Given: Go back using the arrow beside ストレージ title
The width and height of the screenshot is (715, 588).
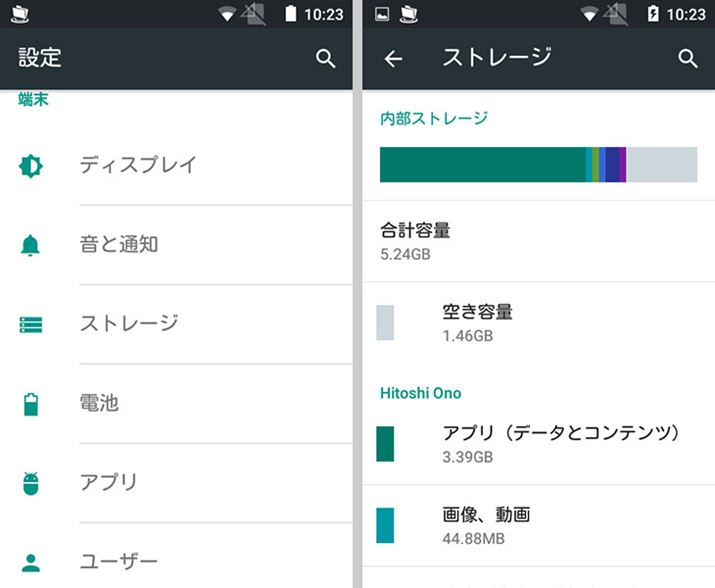Looking at the screenshot, I should [393, 58].
